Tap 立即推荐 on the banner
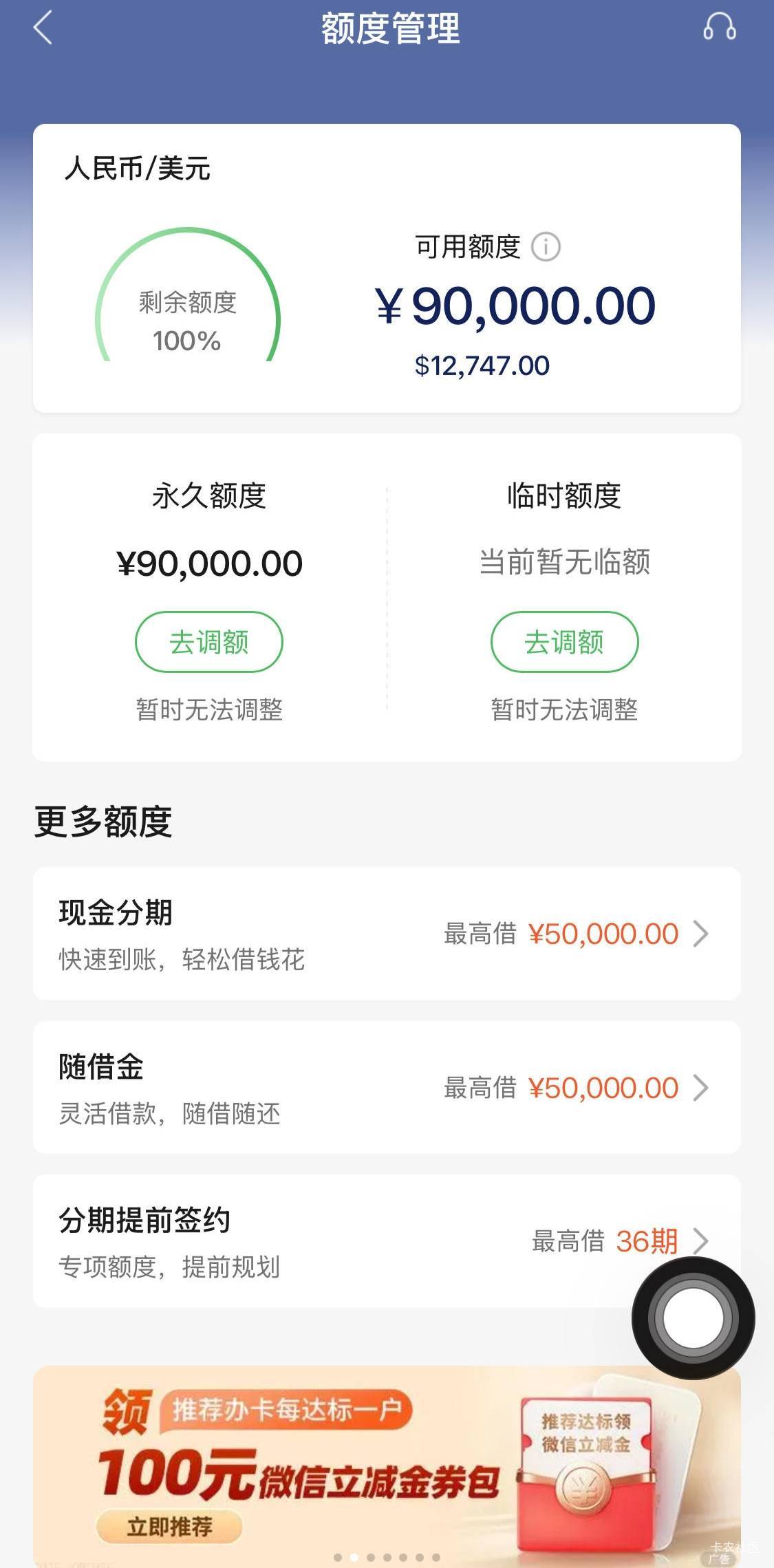This screenshot has width=774, height=1568. click(x=169, y=1527)
